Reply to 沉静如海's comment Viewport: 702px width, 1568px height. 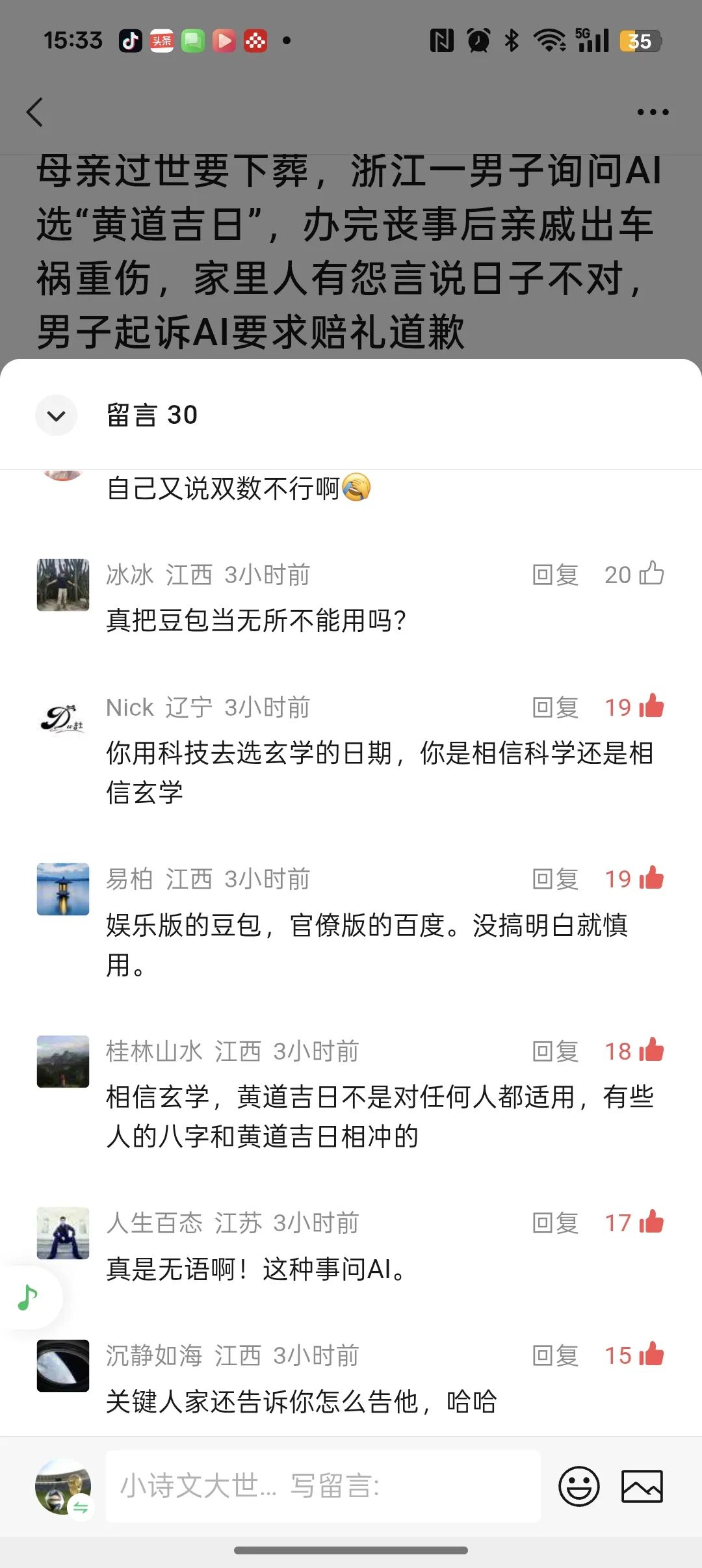tap(555, 1355)
